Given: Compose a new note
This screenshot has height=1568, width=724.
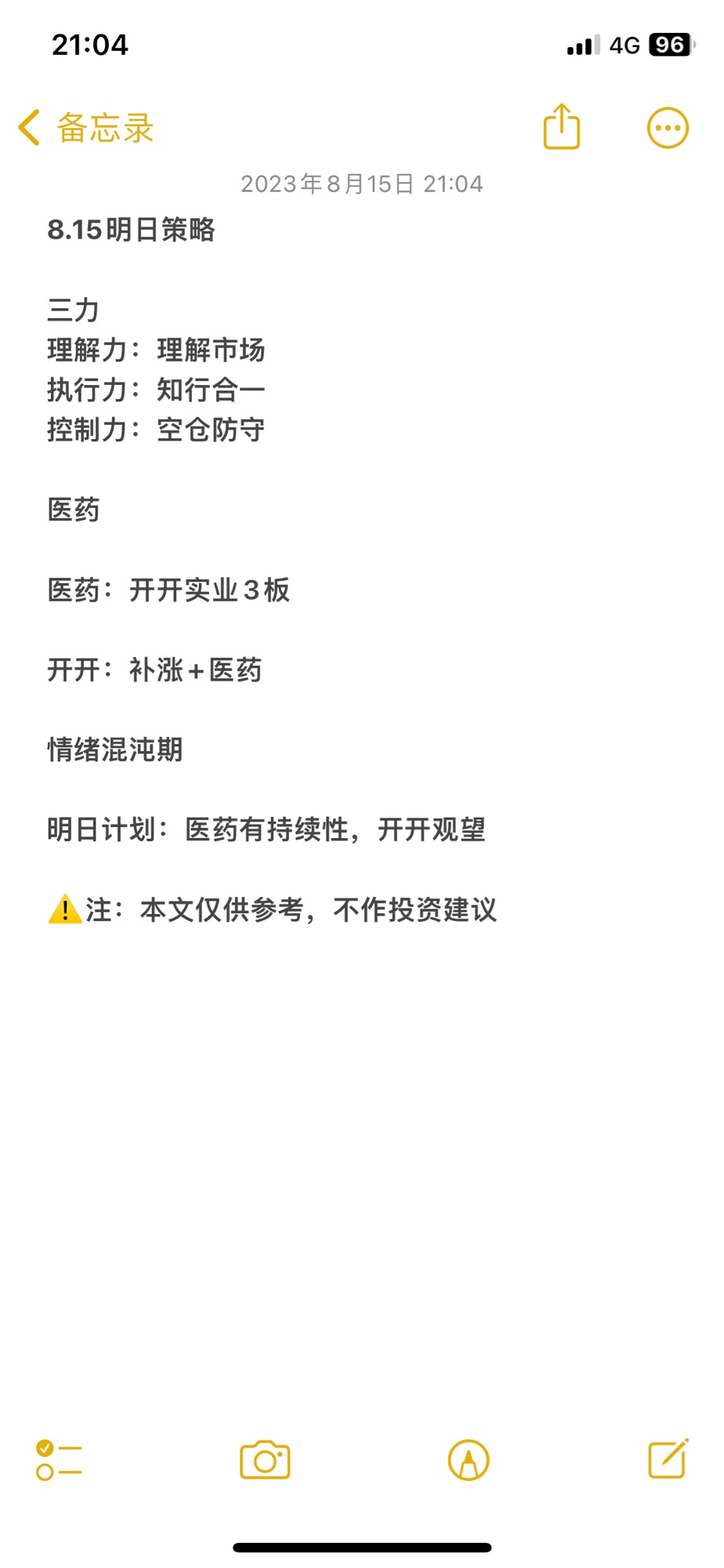Looking at the screenshot, I should (x=668, y=1458).
